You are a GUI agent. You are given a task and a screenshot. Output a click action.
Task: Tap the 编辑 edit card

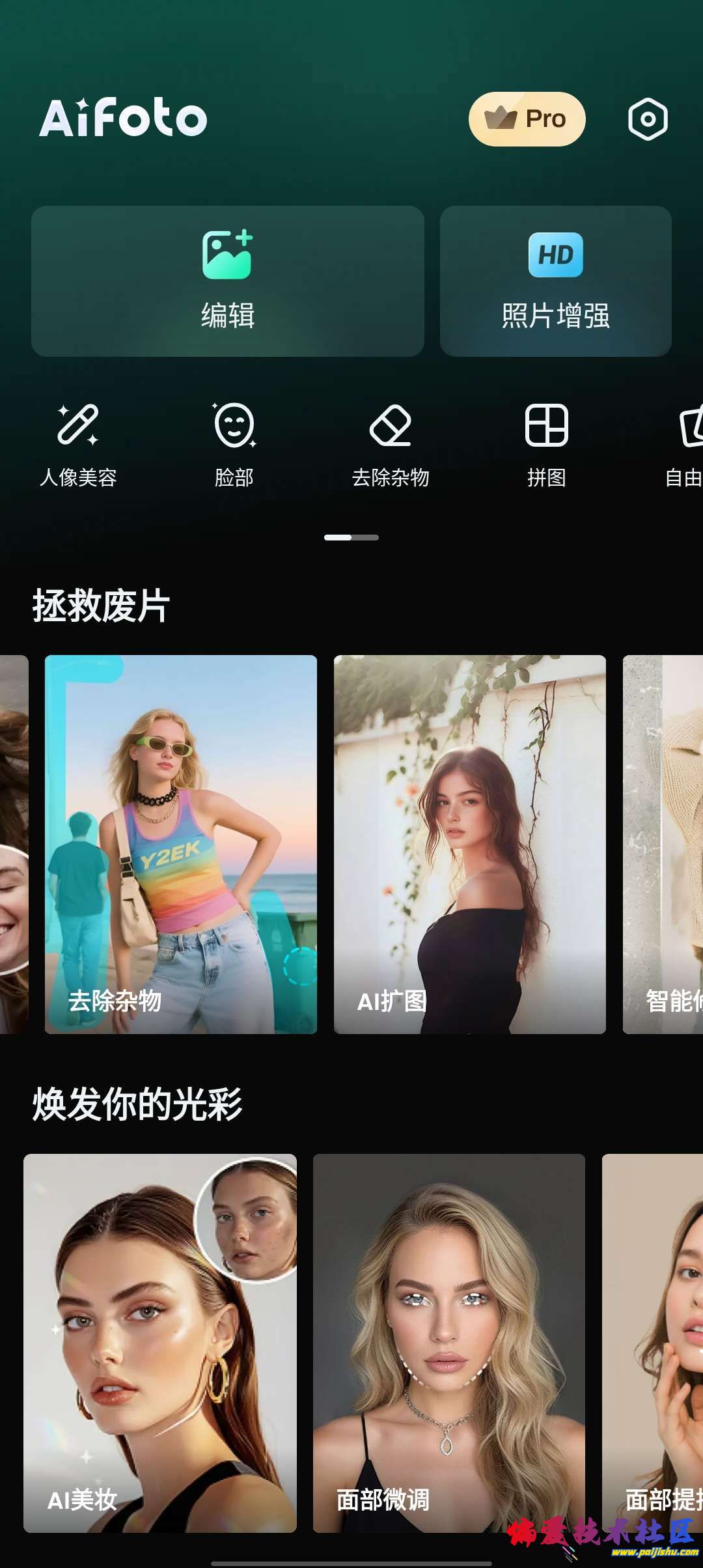point(228,281)
